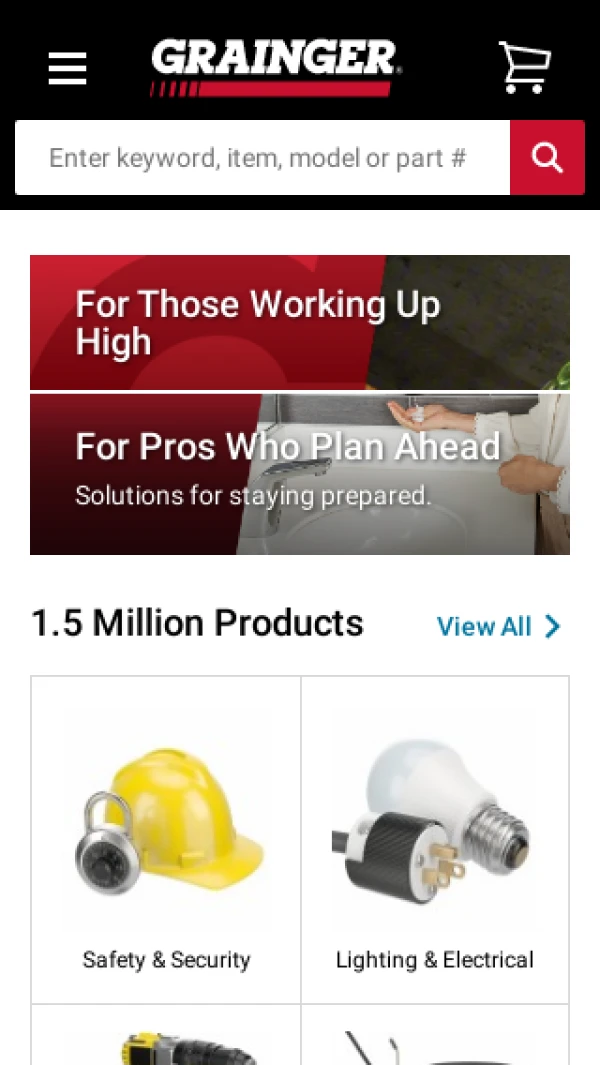Open the hamburger menu
600x1065 pixels.
[x=67, y=68]
